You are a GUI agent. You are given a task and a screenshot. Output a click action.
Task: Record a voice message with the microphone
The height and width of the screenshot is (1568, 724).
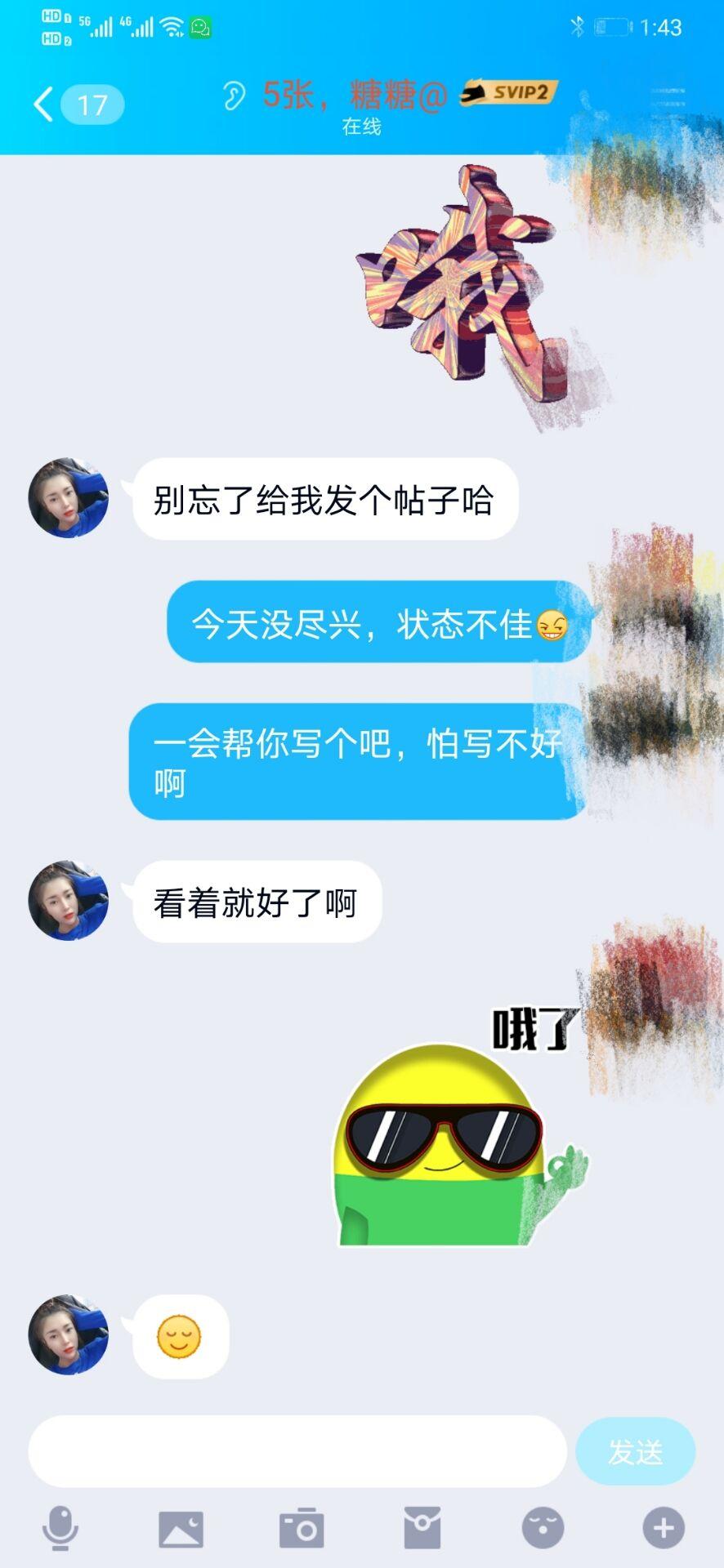tap(60, 1528)
